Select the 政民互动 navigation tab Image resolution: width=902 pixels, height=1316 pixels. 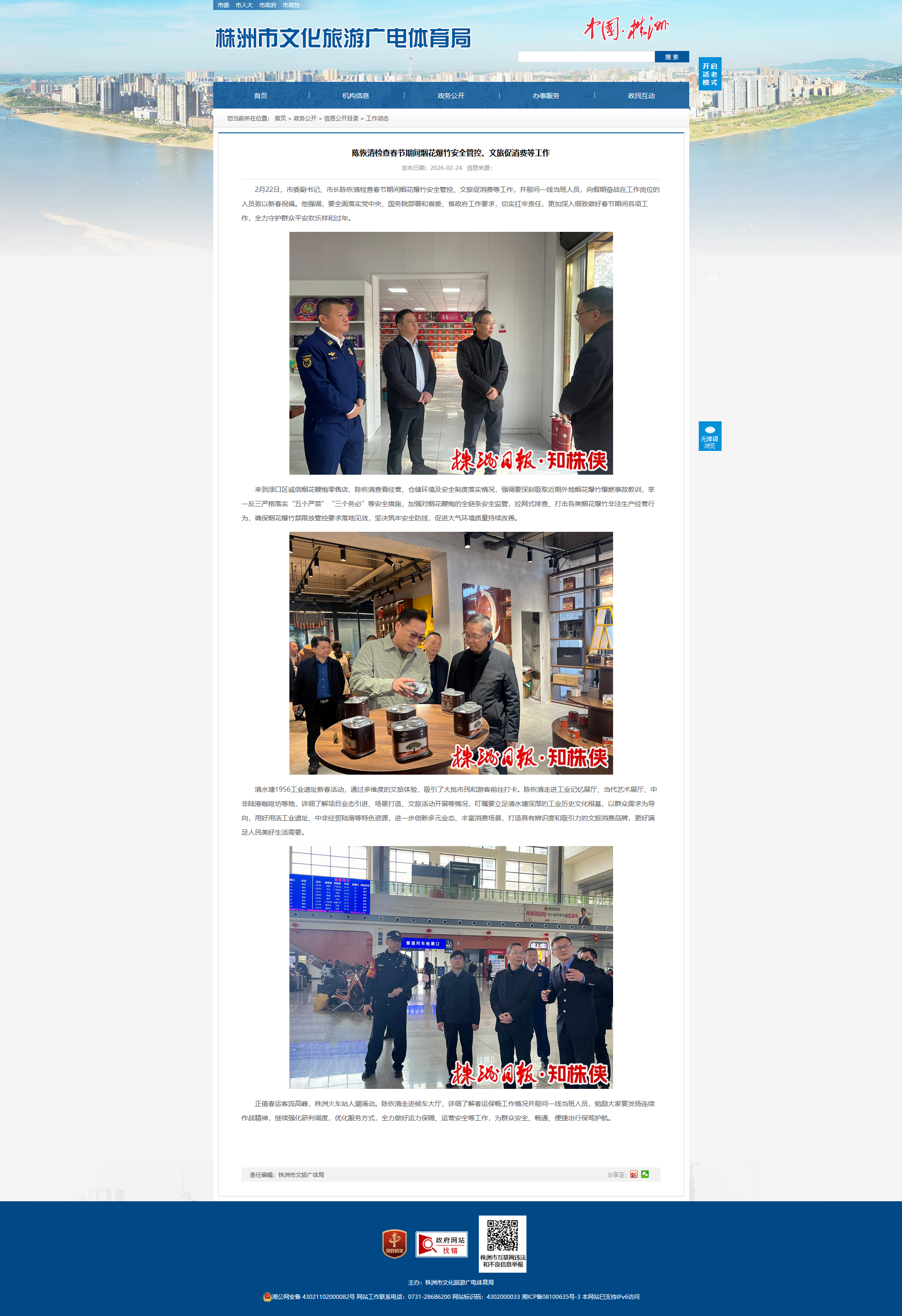coord(641,96)
